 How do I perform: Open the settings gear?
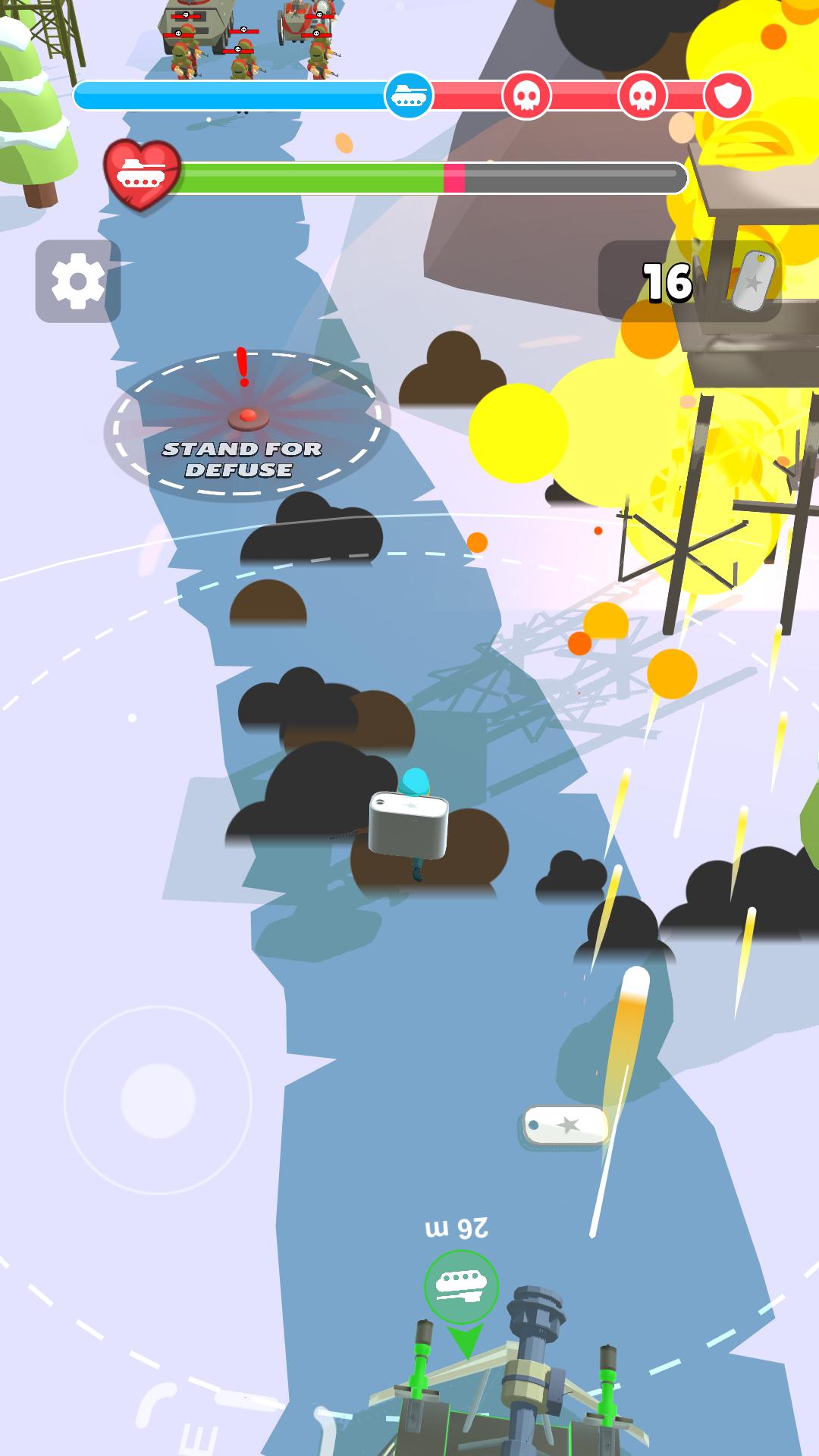[77, 281]
